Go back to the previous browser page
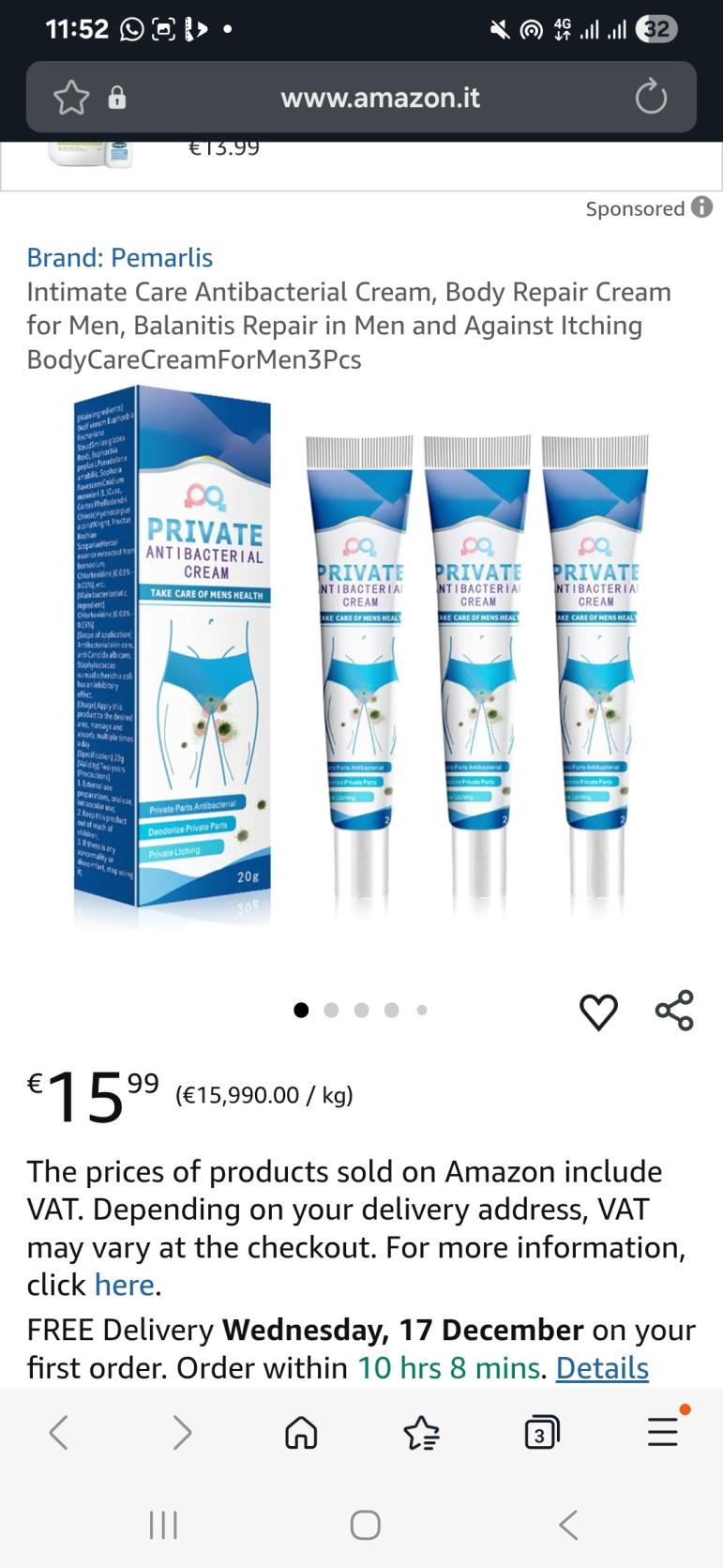The width and height of the screenshot is (723, 1568). point(59,1432)
